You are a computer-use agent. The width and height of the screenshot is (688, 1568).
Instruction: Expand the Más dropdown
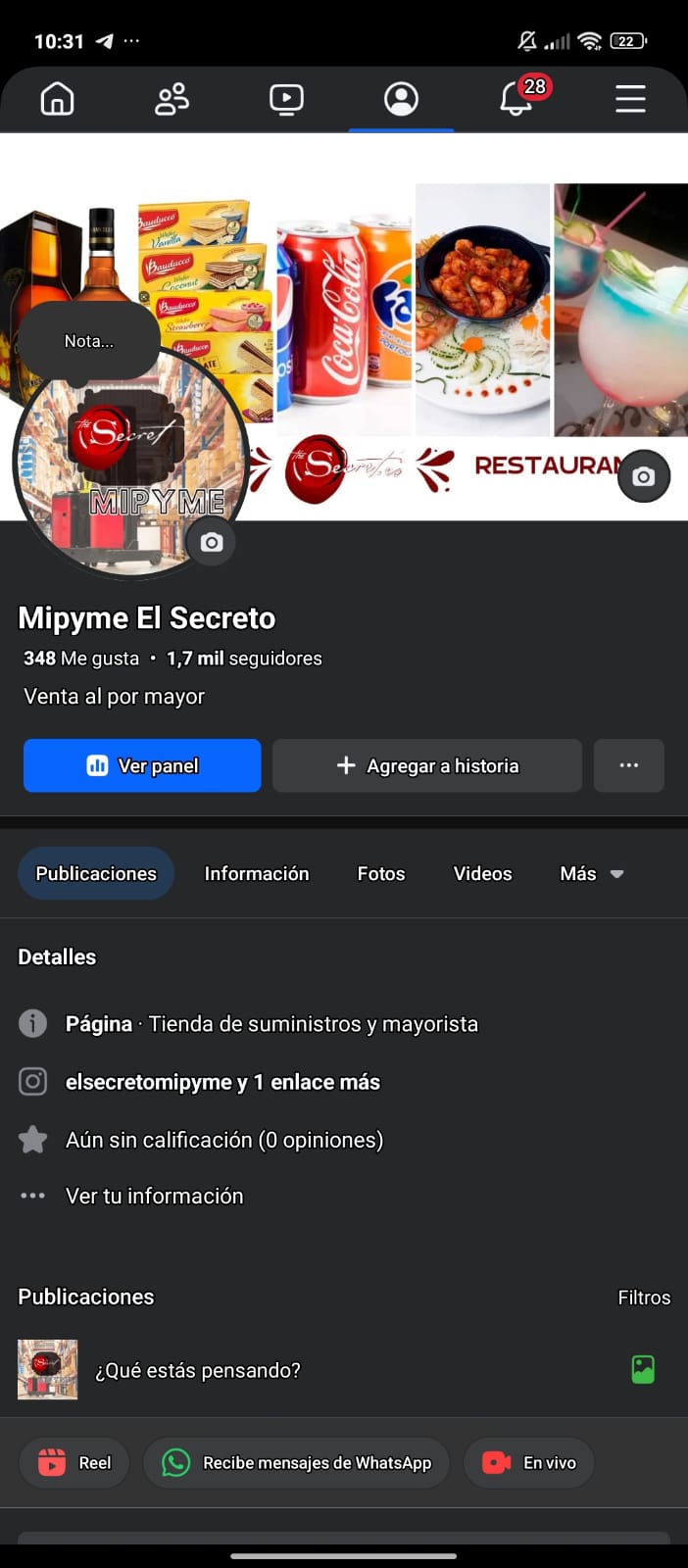pyautogui.click(x=591, y=873)
